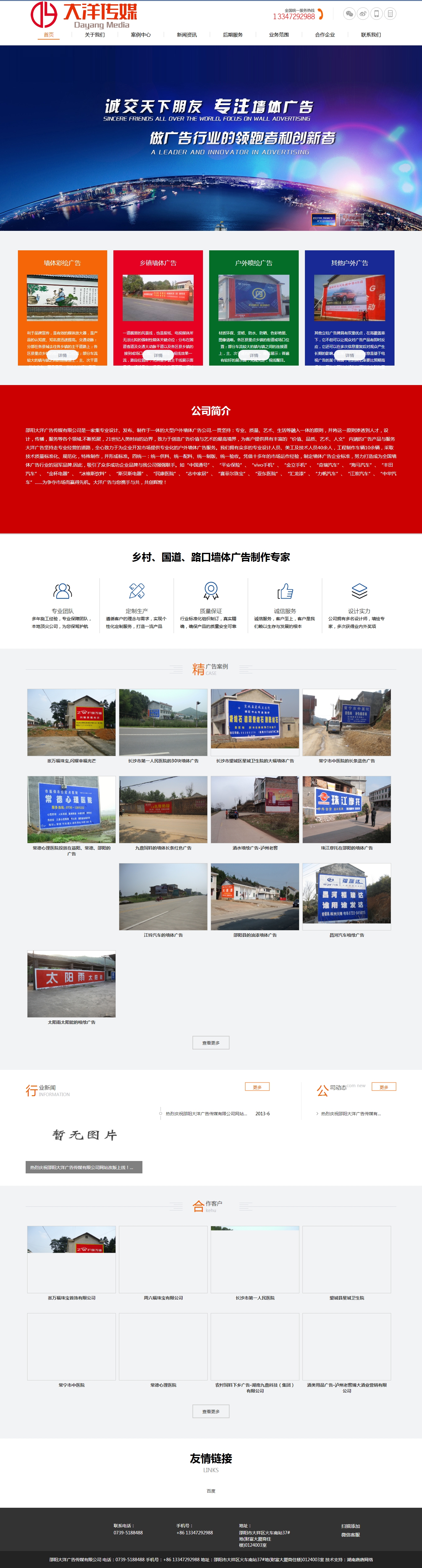Open the 2013-6 news item about the website launch
The height and width of the screenshot is (1568, 422).
click(206, 1113)
